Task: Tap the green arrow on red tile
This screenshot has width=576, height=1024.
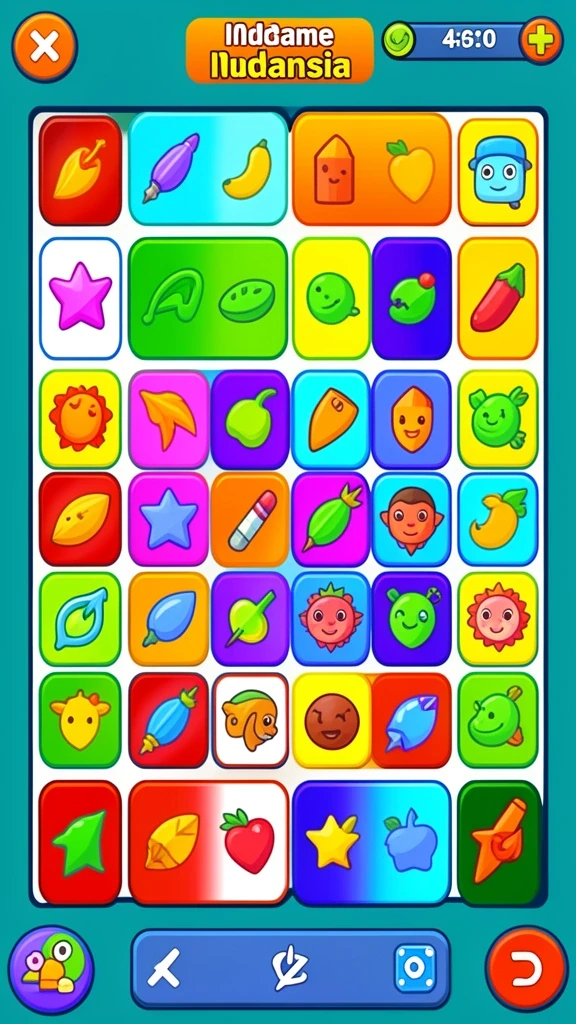Action: (x=80, y=842)
